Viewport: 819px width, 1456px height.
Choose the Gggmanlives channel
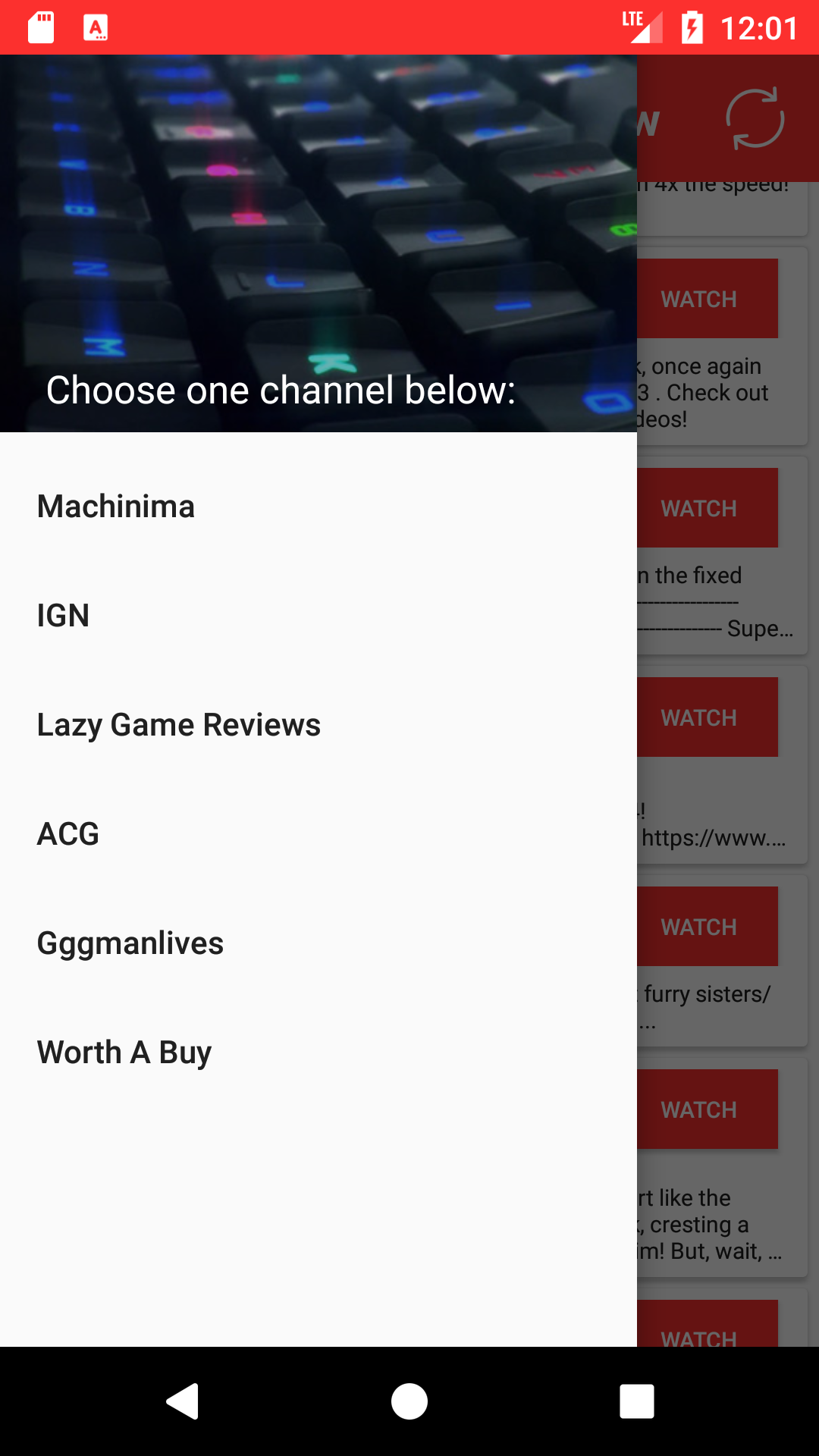130,943
